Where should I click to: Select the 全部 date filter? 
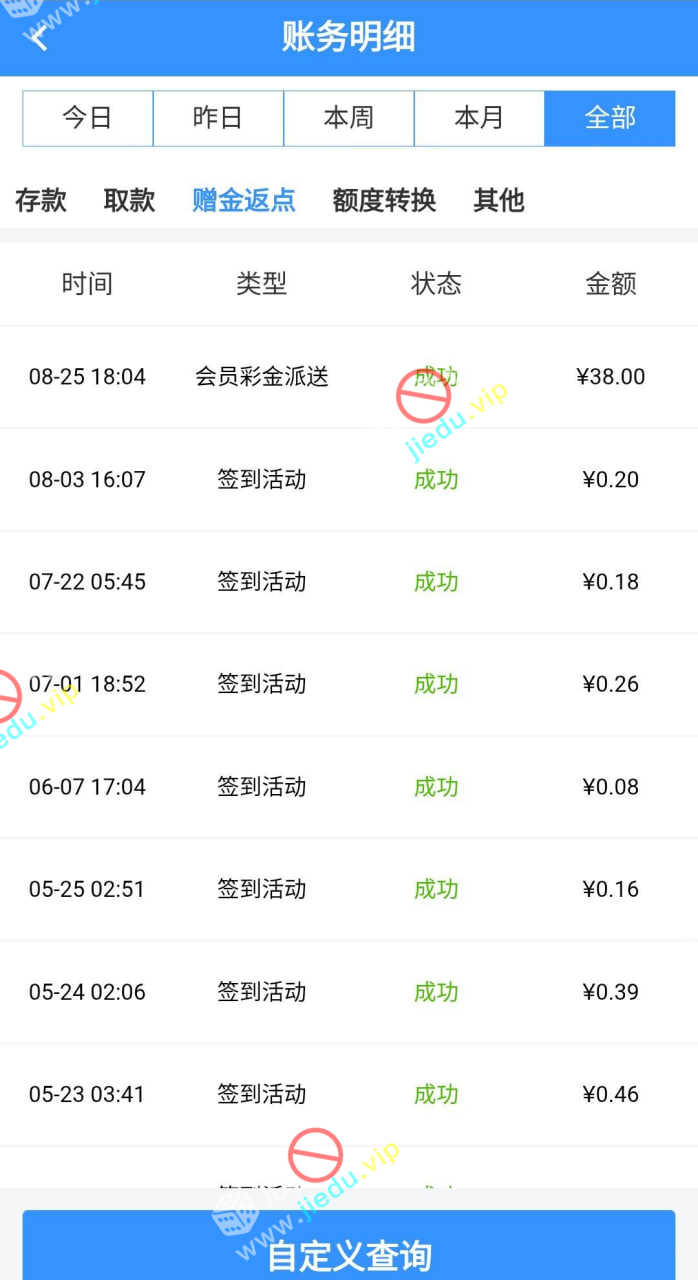(610, 118)
